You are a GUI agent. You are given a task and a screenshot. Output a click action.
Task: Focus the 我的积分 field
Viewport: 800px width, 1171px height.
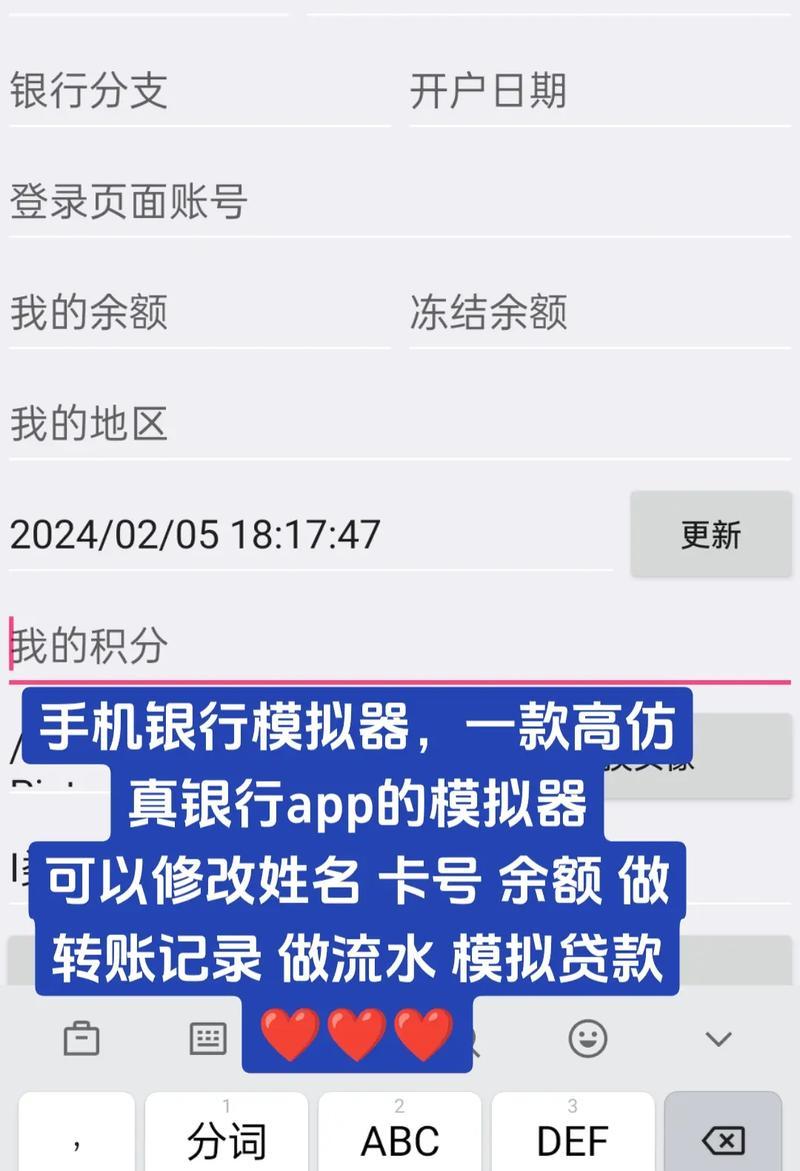tap(400, 646)
